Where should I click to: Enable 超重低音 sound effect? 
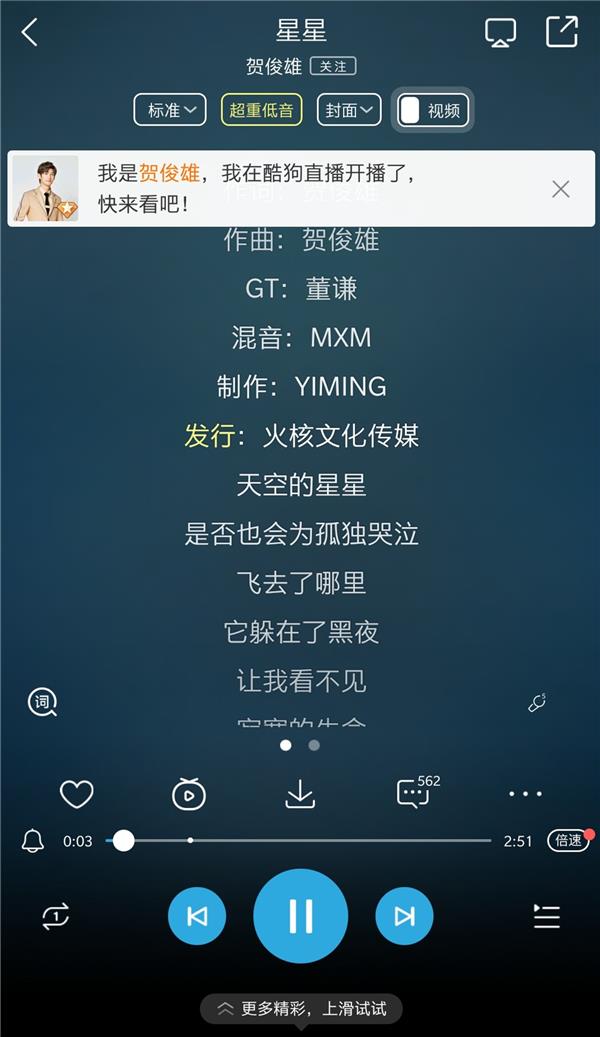[x=261, y=110]
